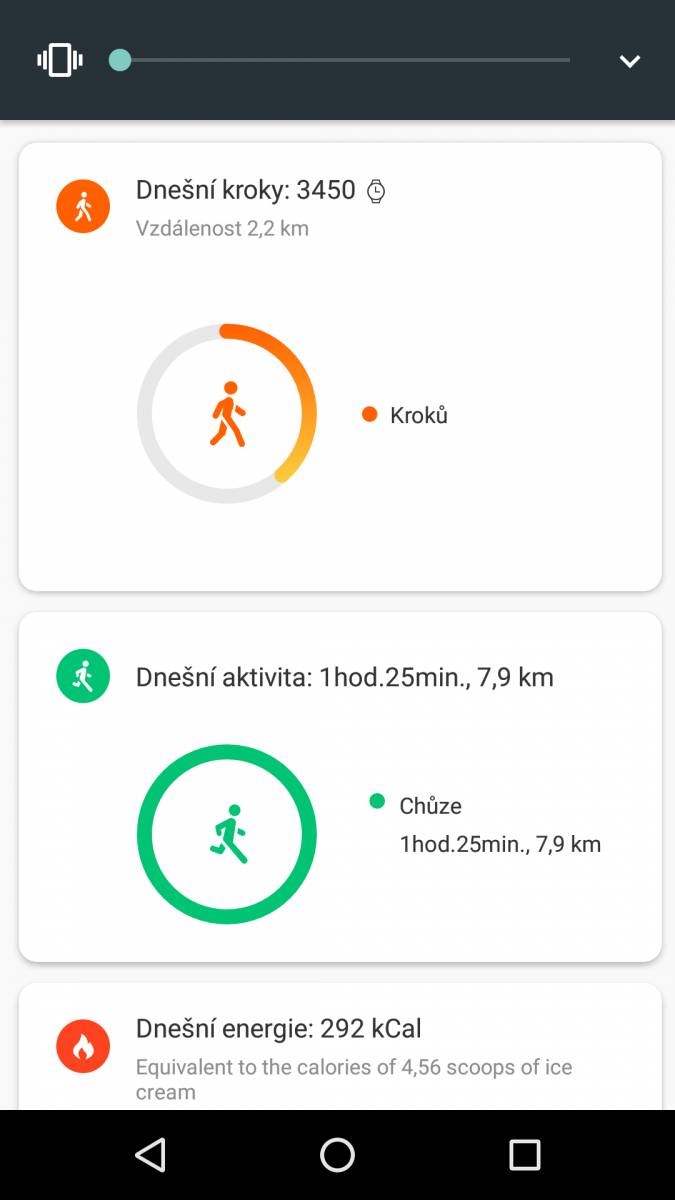The height and width of the screenshot is (1200, 675).
Task: Open the recent apps view
Action: (525, 1155)
